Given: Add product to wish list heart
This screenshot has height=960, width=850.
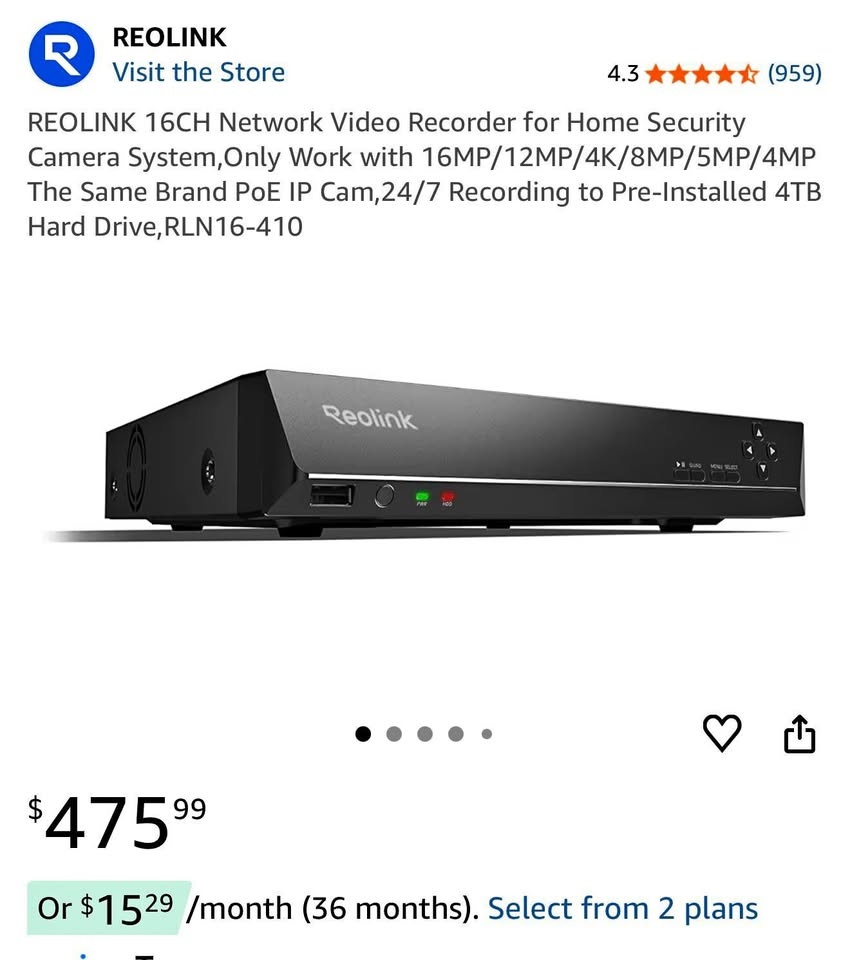Looking at the screenshot, I should (722, 734).
